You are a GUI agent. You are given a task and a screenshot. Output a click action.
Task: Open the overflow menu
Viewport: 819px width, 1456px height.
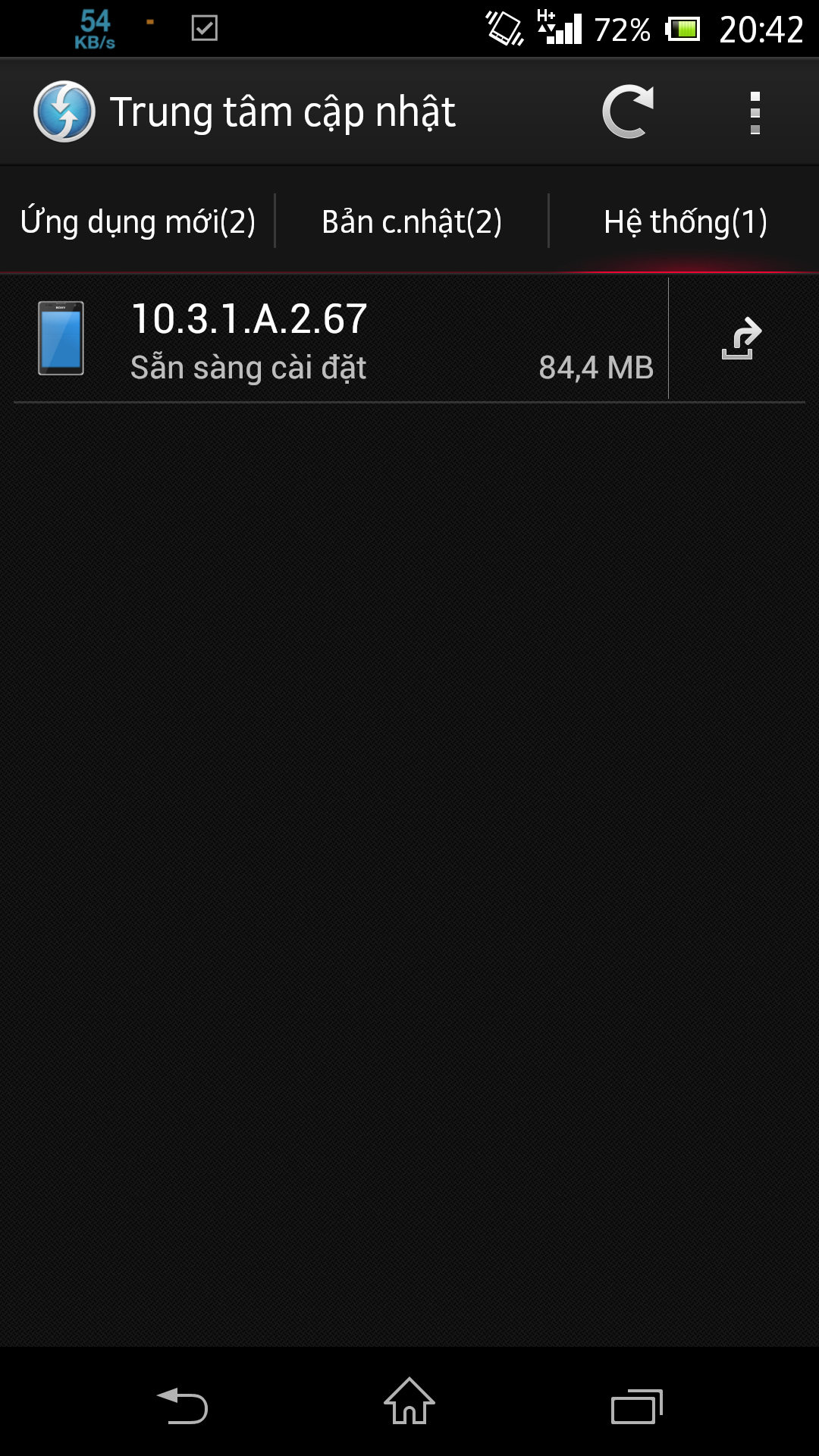click(755, 112)
